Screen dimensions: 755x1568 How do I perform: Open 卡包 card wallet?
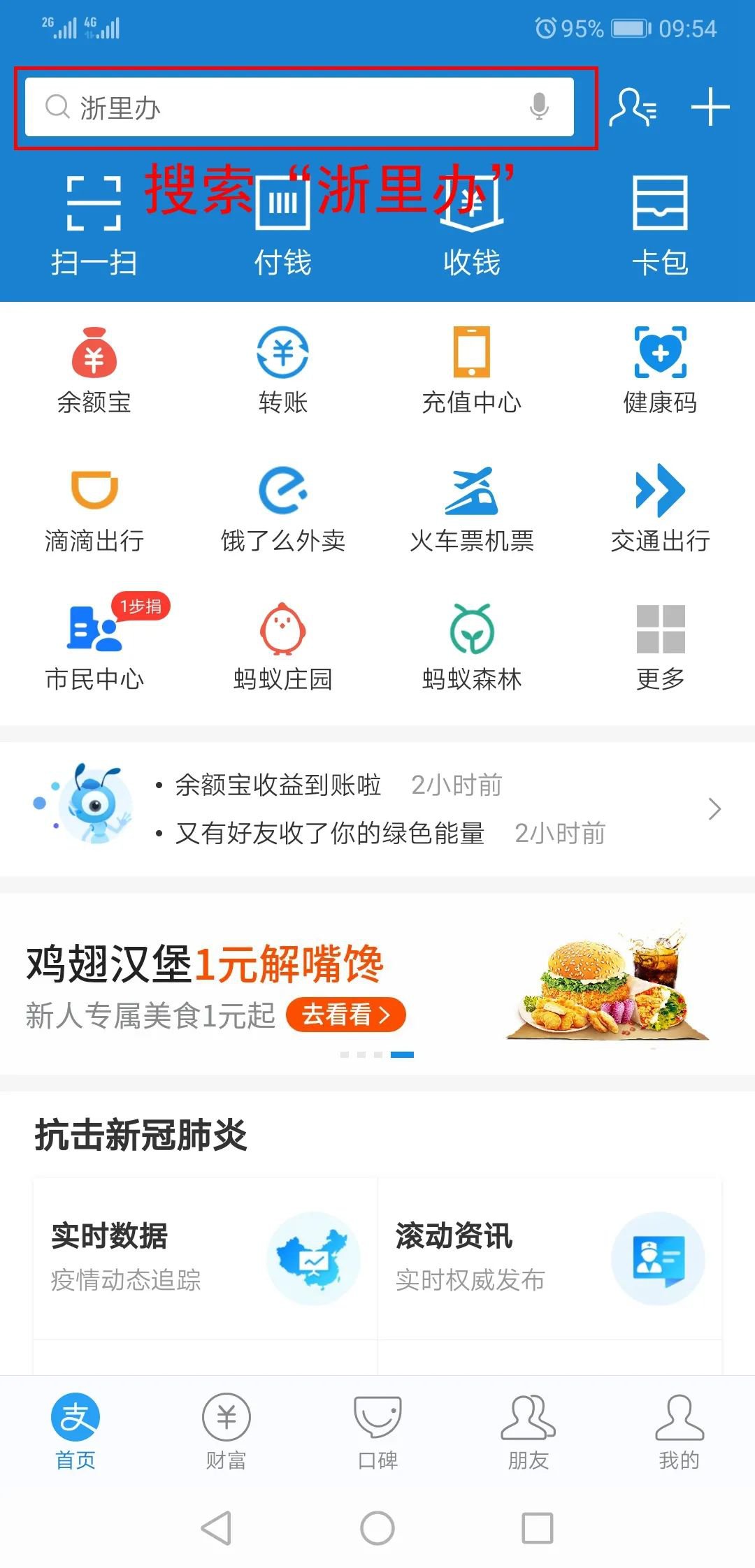click(660, 225)
